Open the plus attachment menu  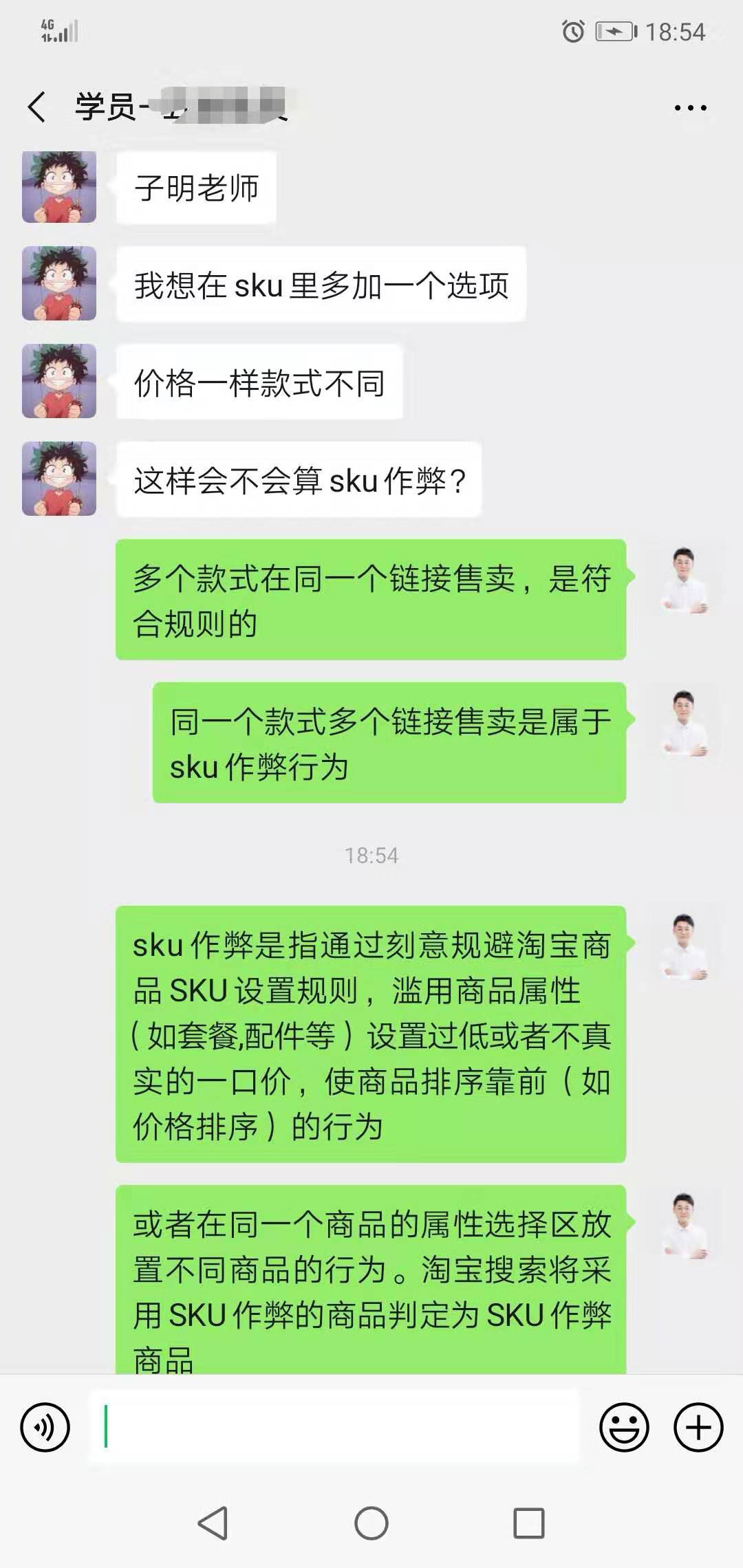[x=698, y=1428]
